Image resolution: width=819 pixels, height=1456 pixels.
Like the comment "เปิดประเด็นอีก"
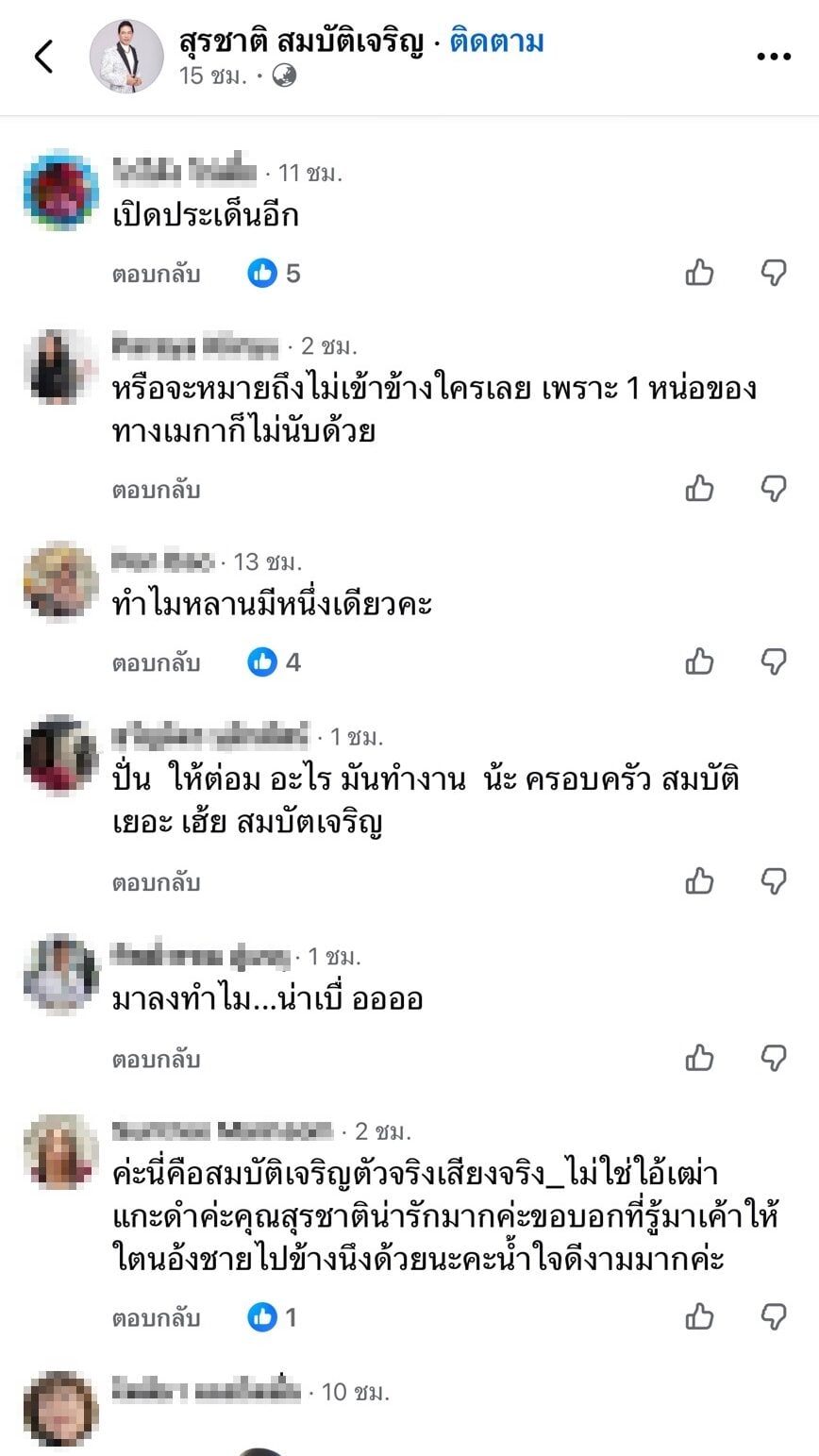coord(699,274)
